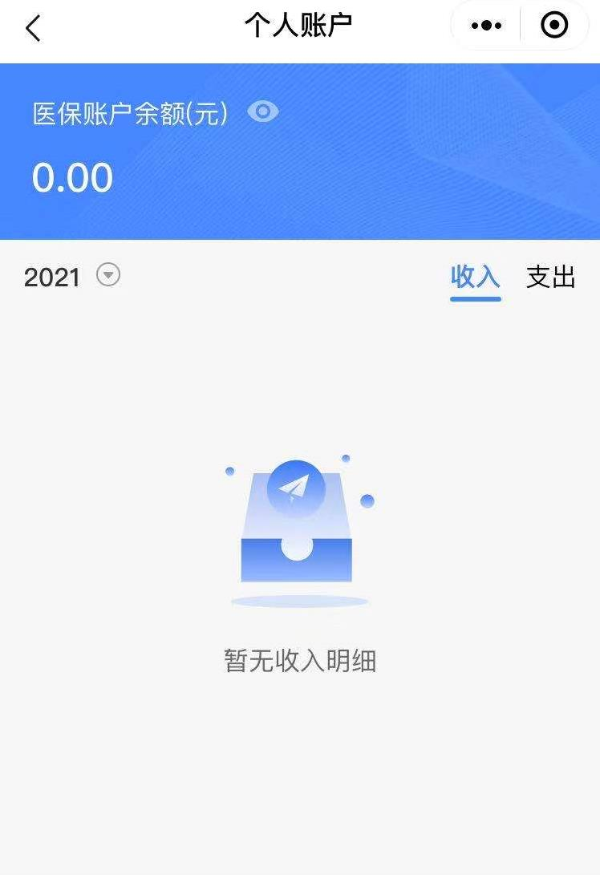Expand the 2021 year dropdown

tap(108, 275)
